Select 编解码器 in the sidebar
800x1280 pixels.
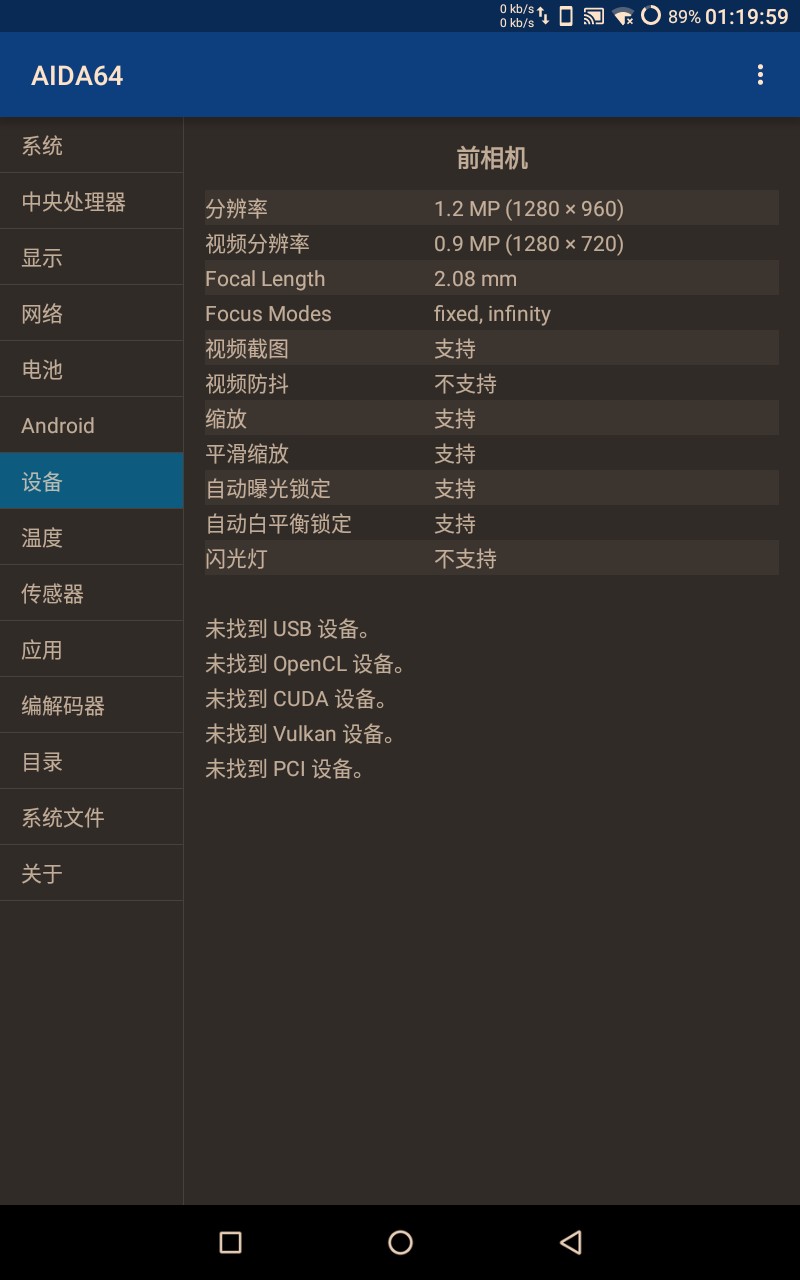pos(90,706)
